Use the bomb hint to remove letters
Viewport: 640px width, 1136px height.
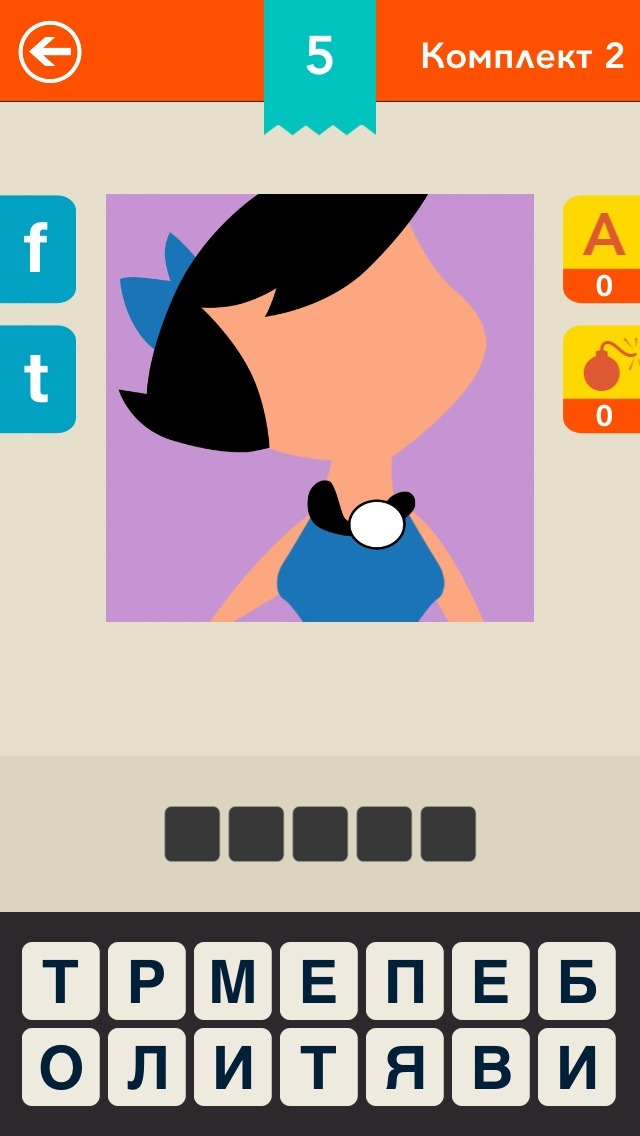tap(602, 378)
